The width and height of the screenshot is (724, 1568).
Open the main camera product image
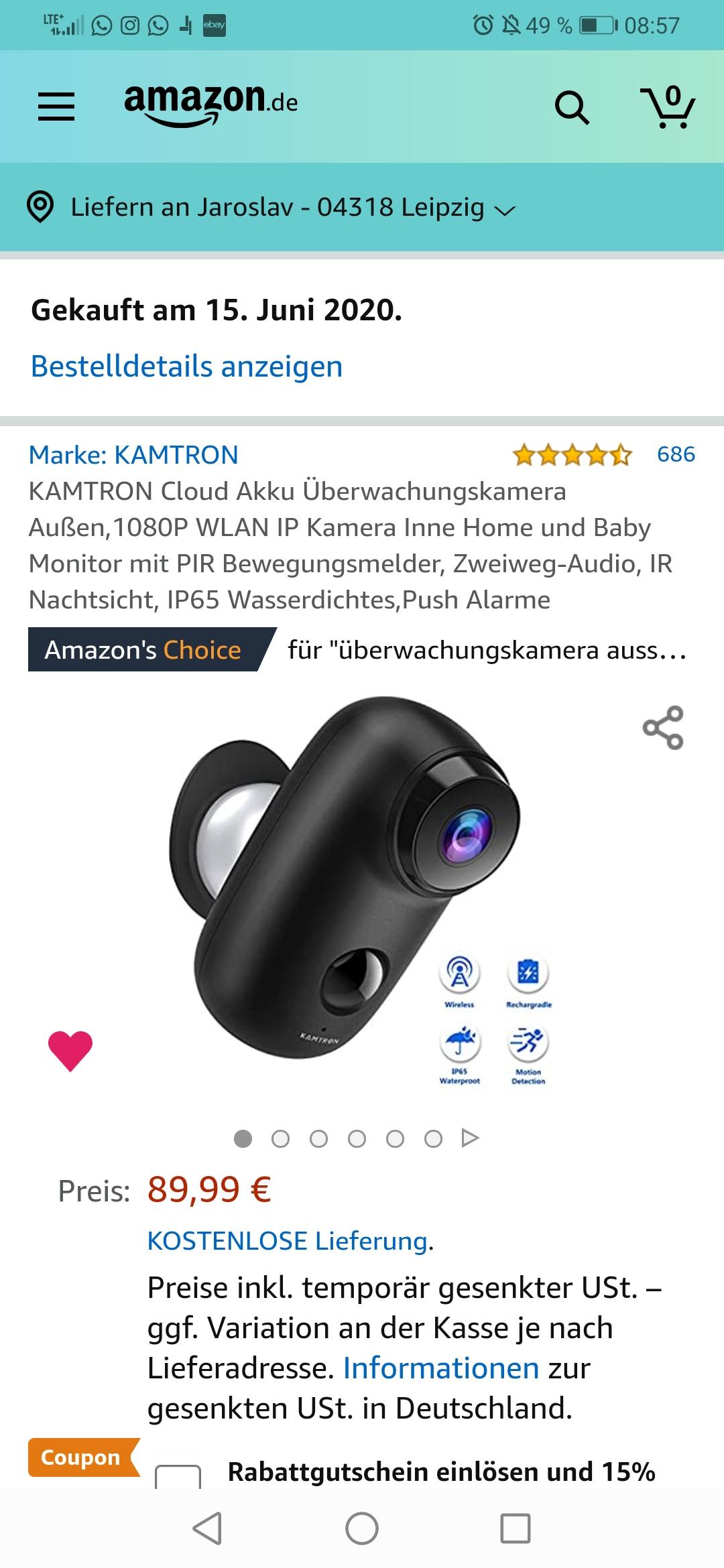pyautogui.click(x=361, y=891)
